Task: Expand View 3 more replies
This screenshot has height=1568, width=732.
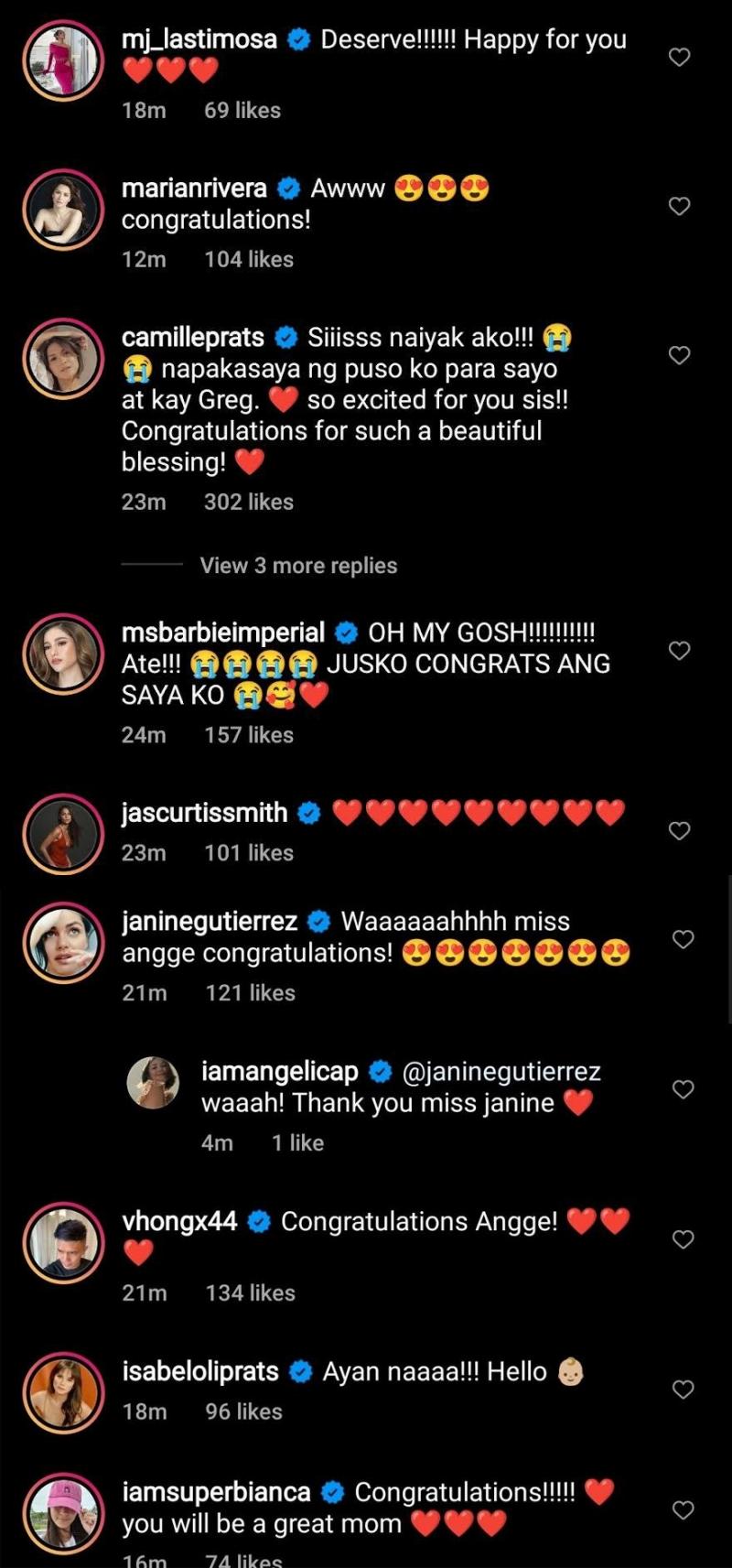Action: click(298, 566)
